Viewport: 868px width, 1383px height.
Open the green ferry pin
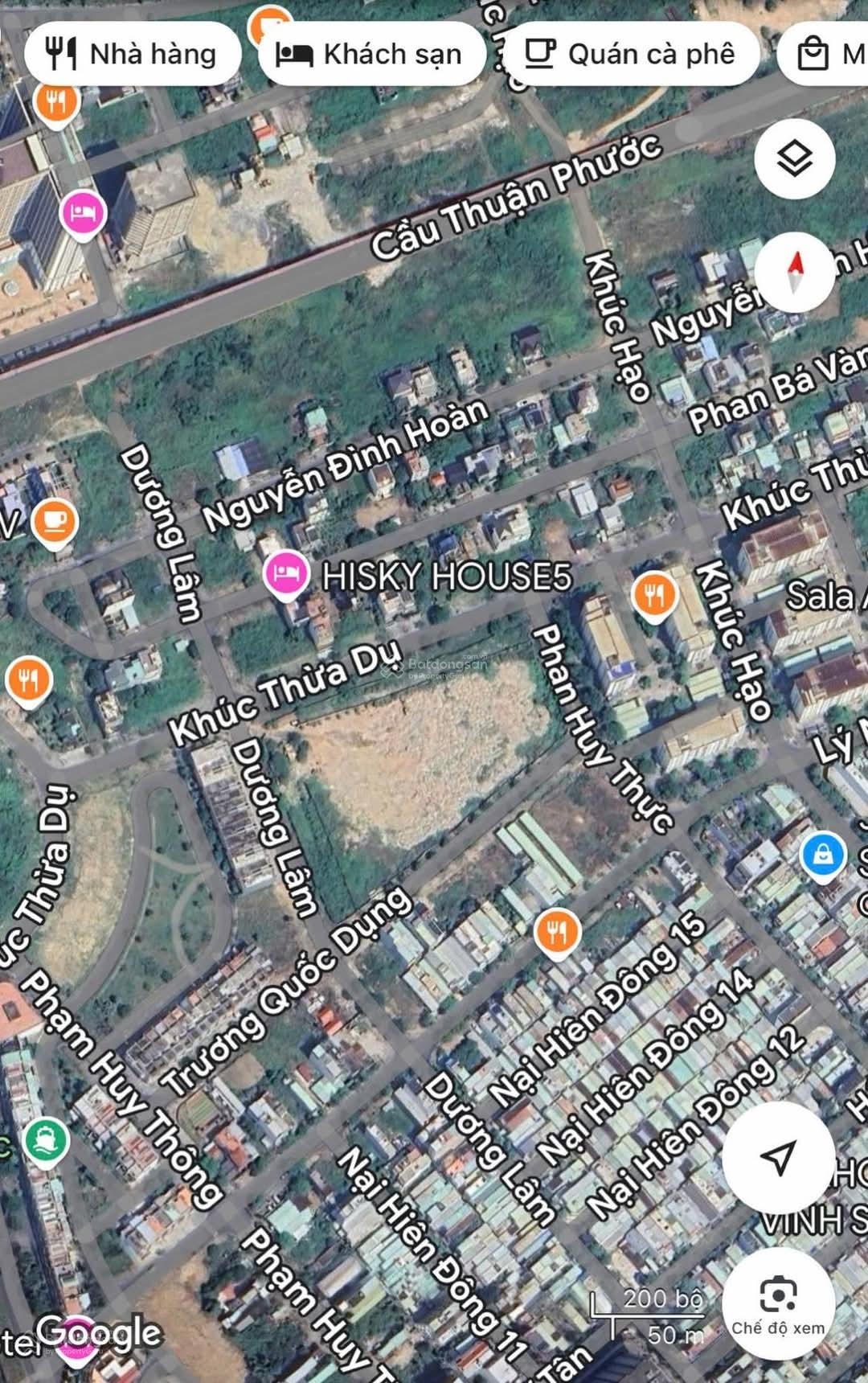[47, 1139]
